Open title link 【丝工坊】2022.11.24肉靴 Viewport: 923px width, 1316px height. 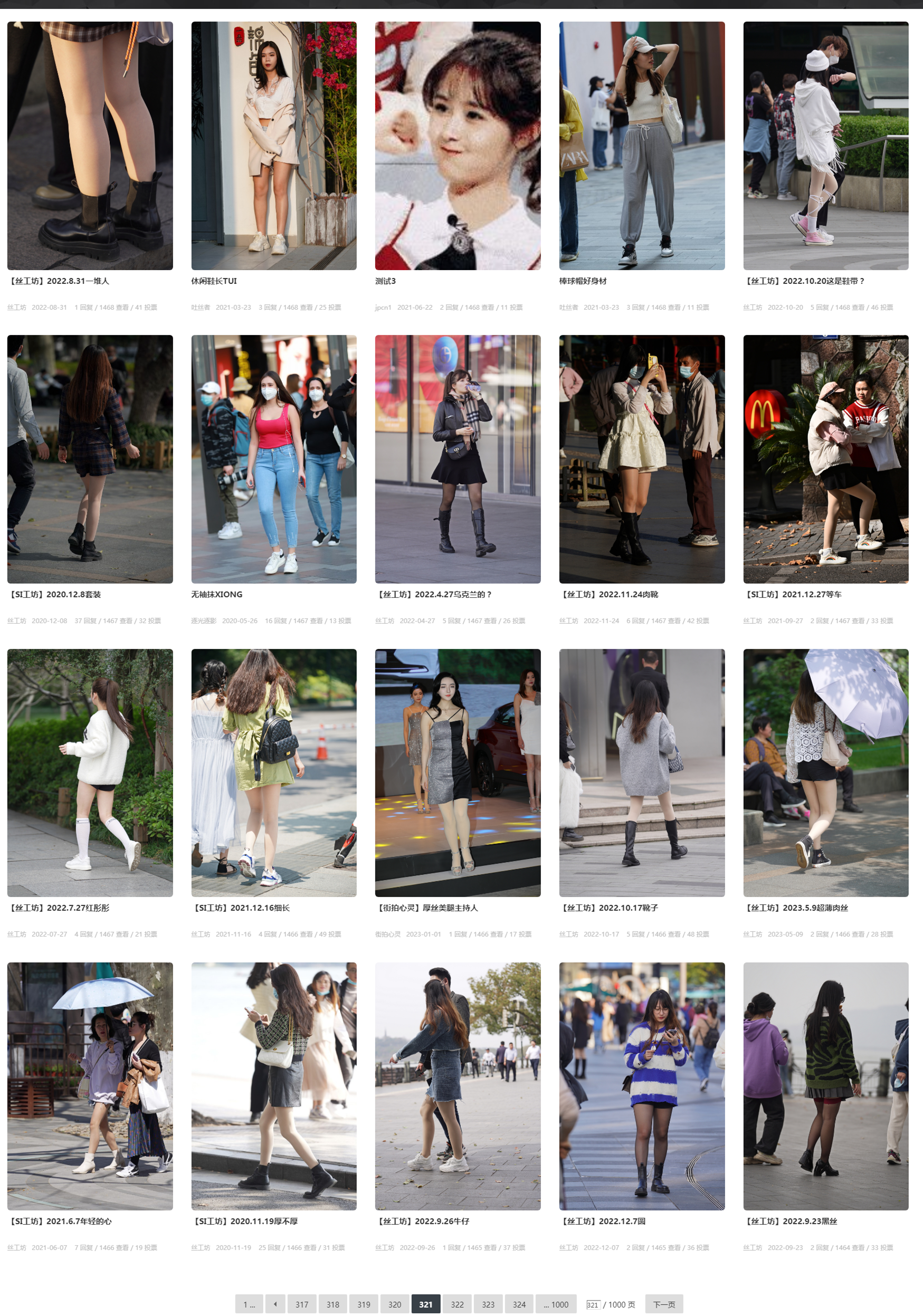[610, 594]
